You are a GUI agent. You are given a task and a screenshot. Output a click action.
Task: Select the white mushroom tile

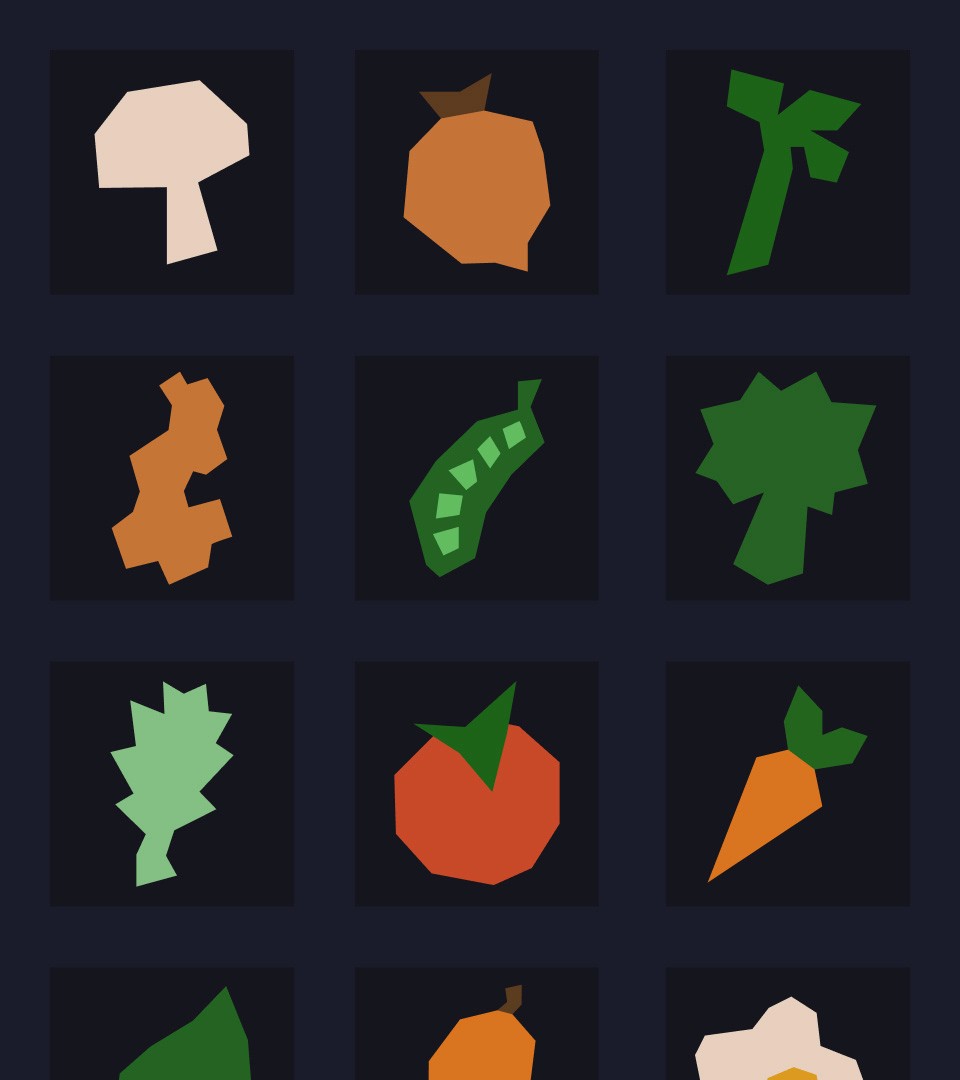click(x=172, y=172)
